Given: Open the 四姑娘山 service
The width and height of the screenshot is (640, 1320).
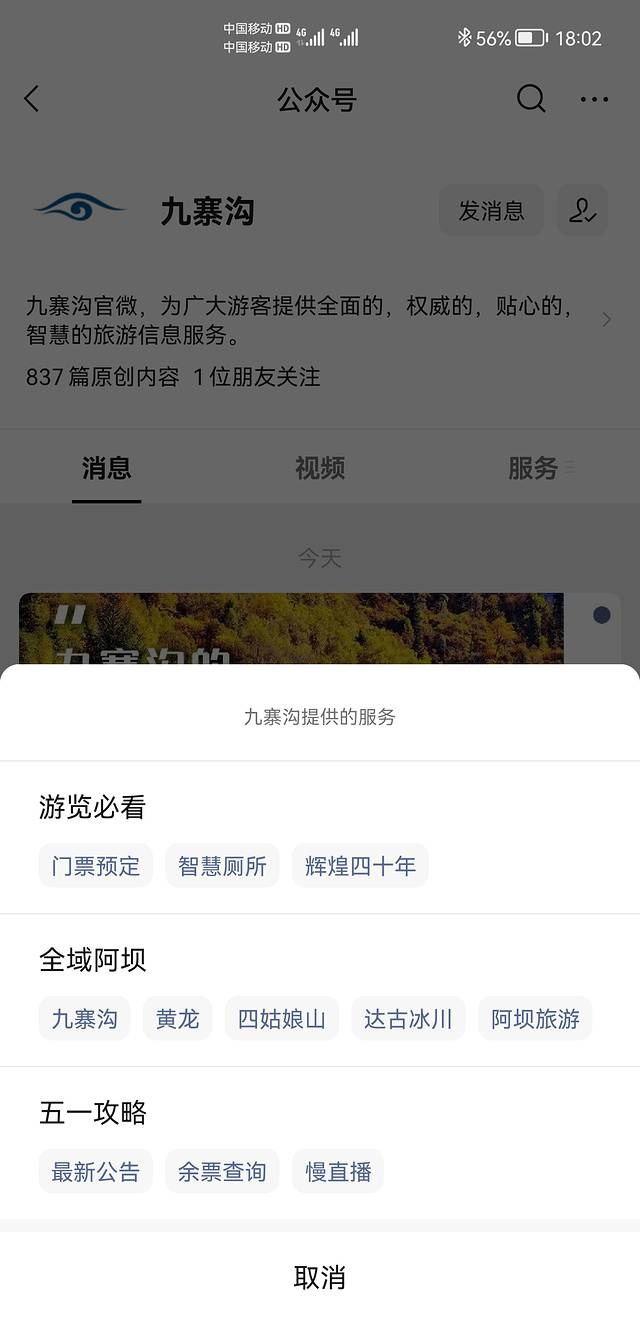Looking at the screenshot, I should click(x=282, y=1018).
